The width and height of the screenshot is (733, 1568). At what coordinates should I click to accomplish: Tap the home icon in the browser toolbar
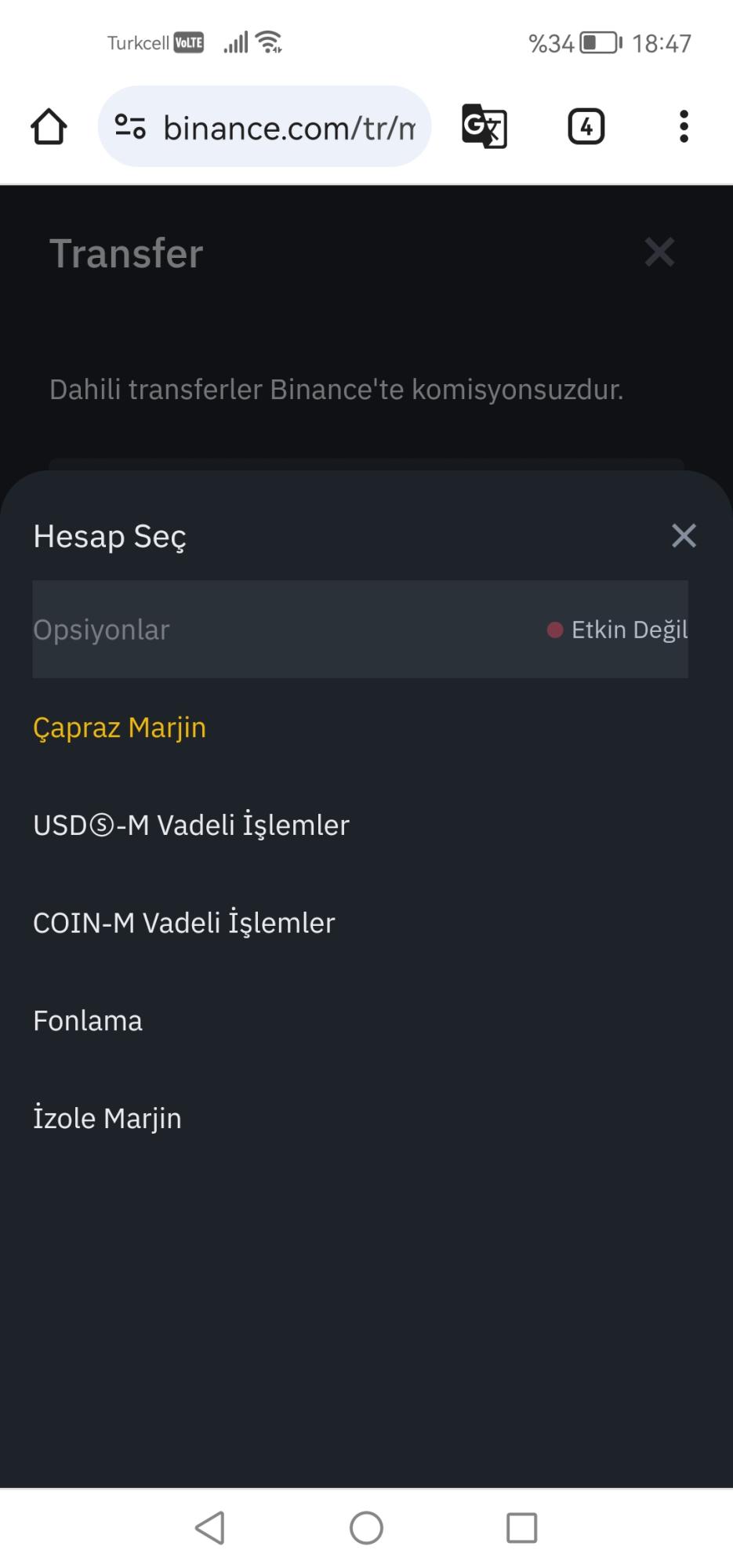pyautogui.click(x=48, y=126)
